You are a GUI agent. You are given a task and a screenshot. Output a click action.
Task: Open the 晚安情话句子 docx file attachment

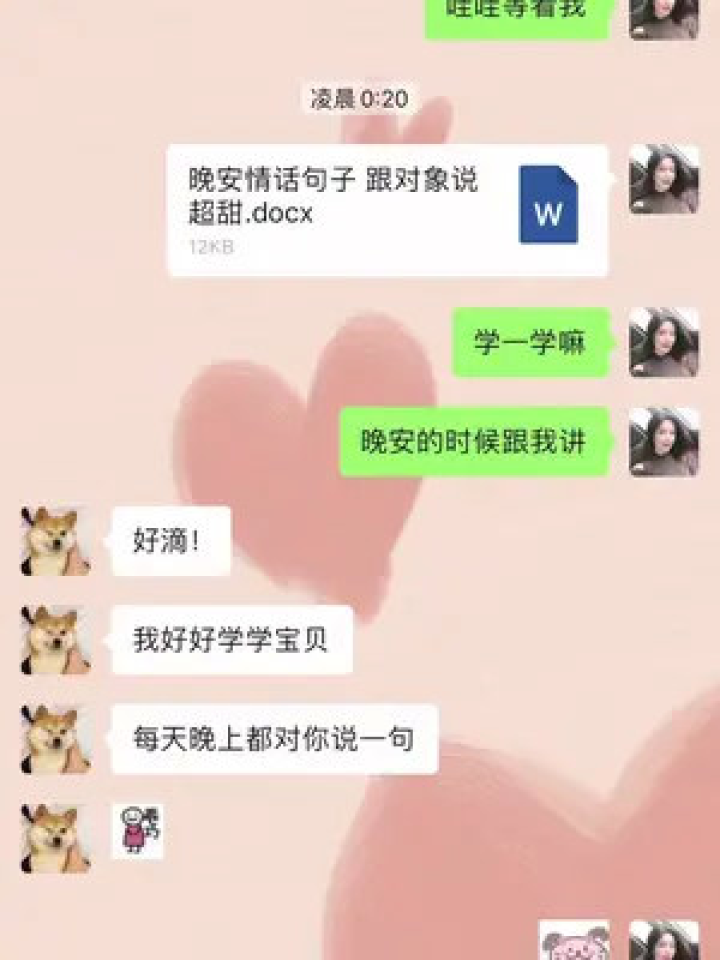coord(387,210)
